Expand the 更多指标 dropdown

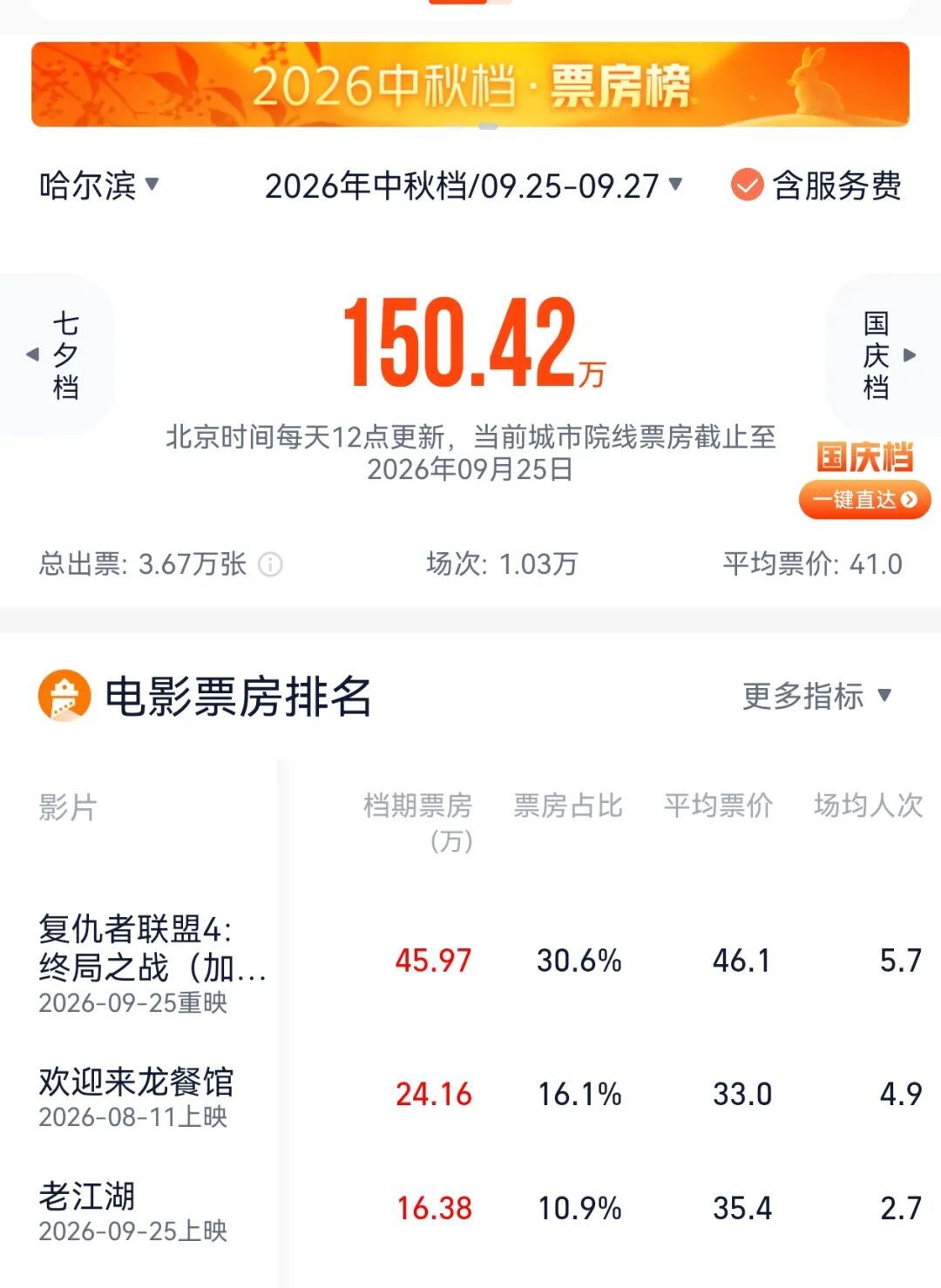click(817, 696)
